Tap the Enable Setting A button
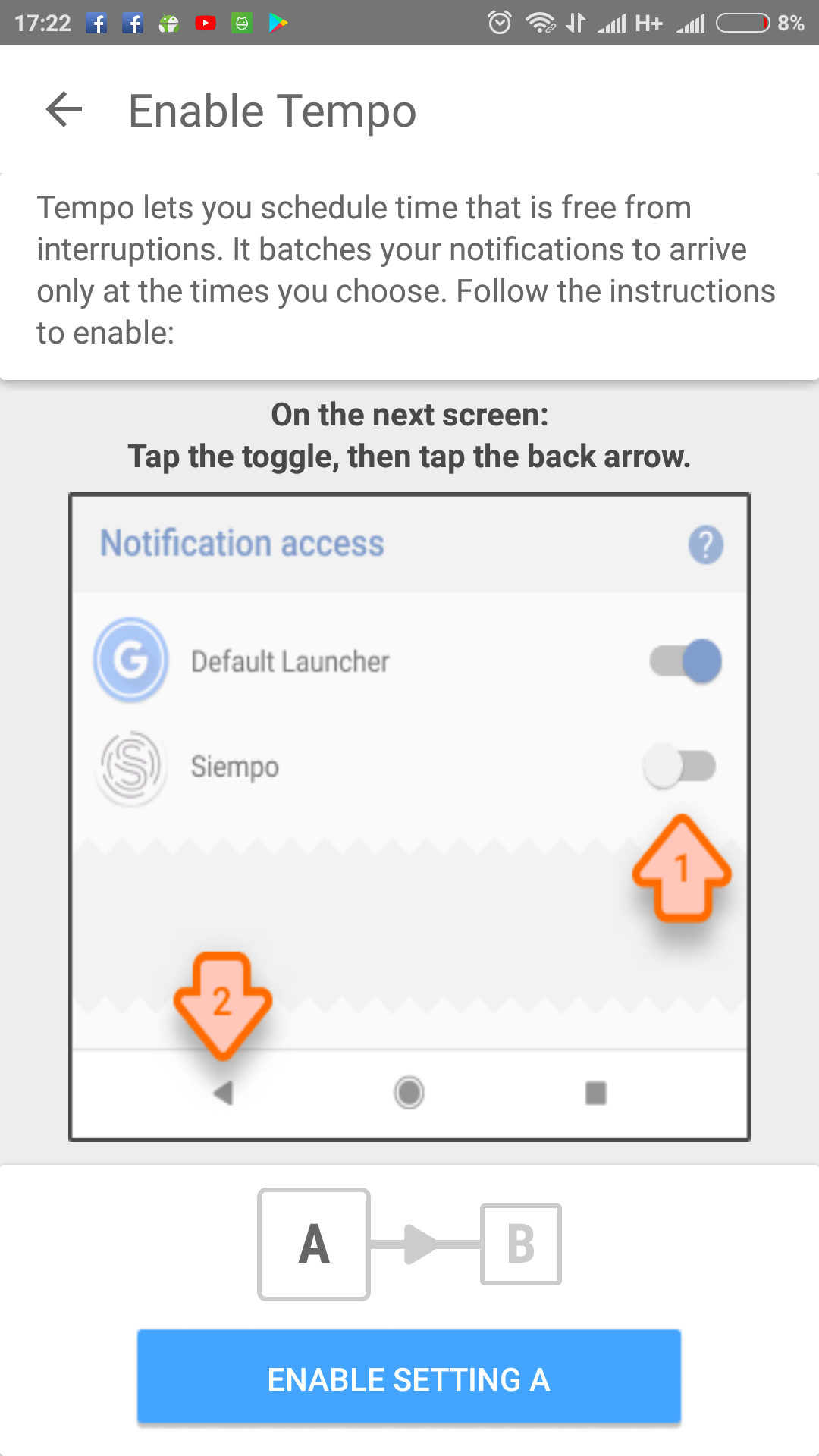Viewport: 819px width, 1456px height. (x=409, y=1376)
